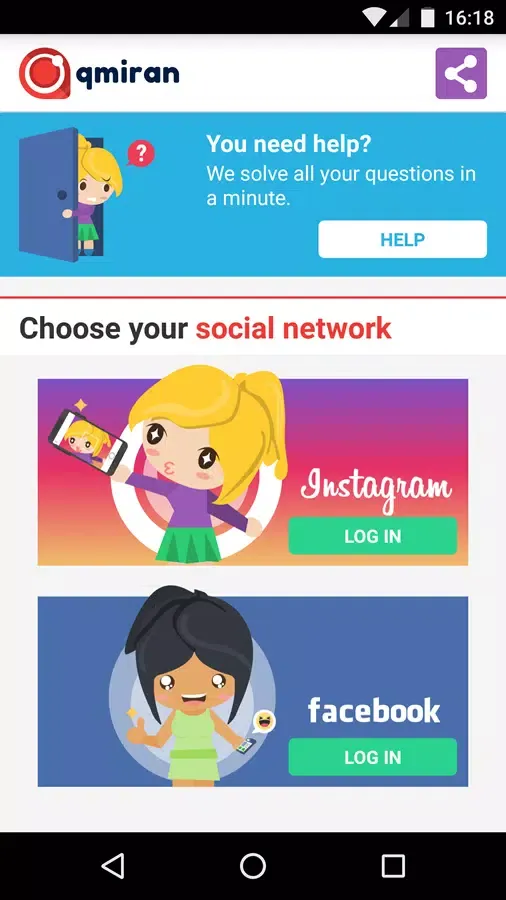Log in with Instagram
The width and height of the screenshot is (506, 900).
click(x=372, y=536)
